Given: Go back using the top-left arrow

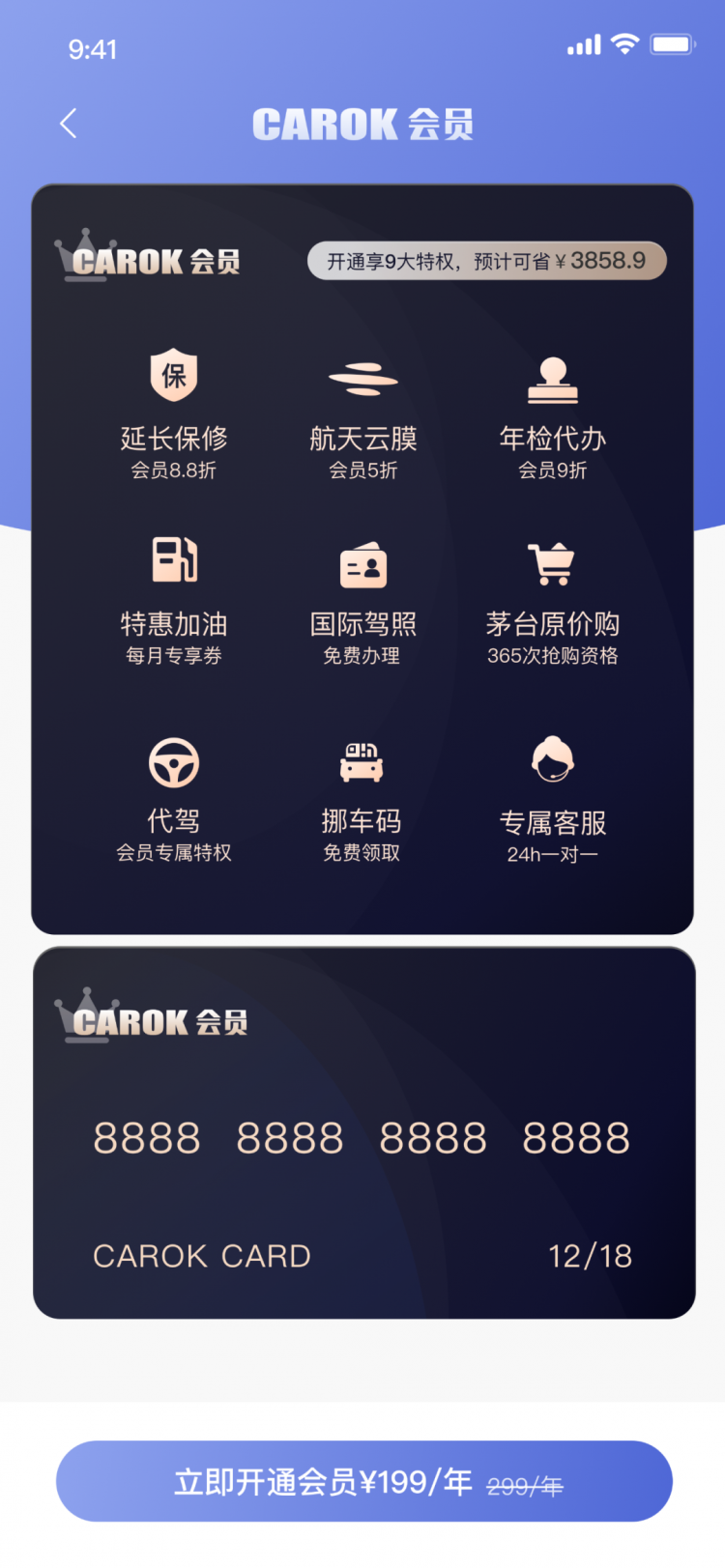Looking at the screenshot, I should coord(69,124).
